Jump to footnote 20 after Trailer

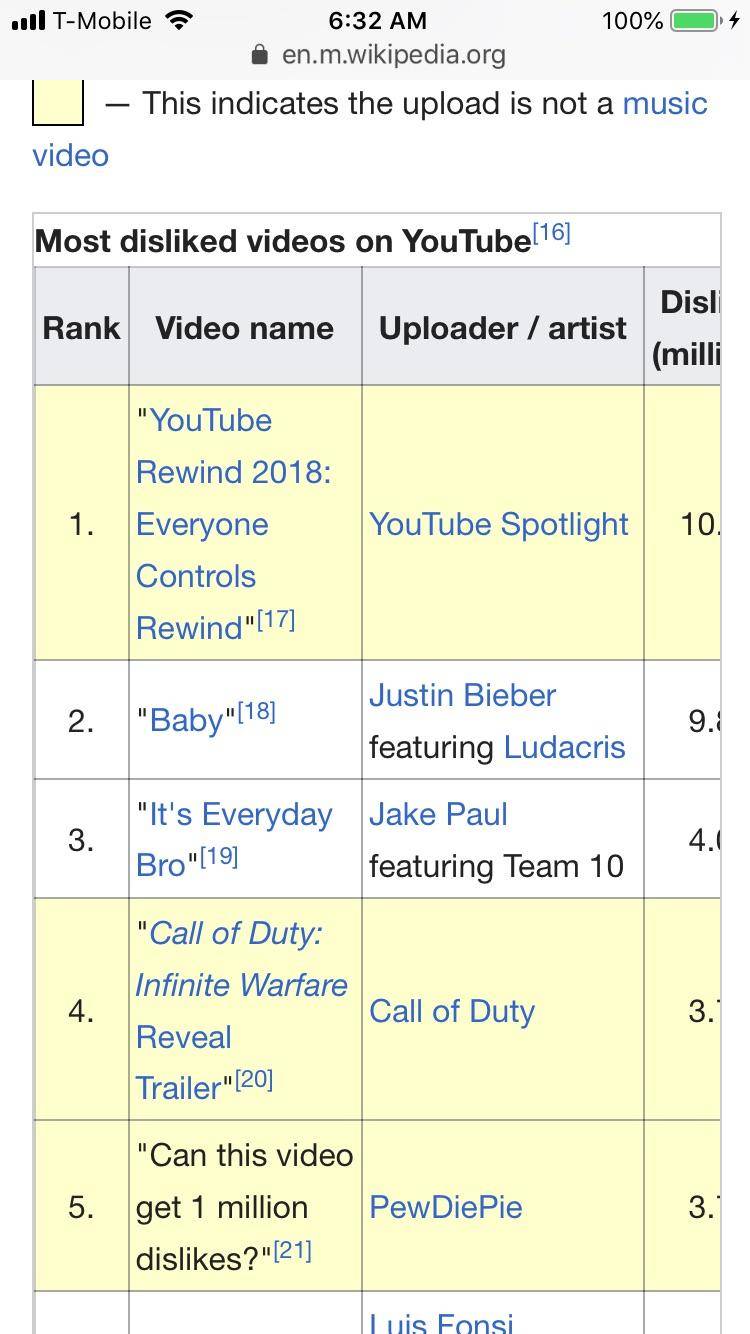pos(254,1080)
